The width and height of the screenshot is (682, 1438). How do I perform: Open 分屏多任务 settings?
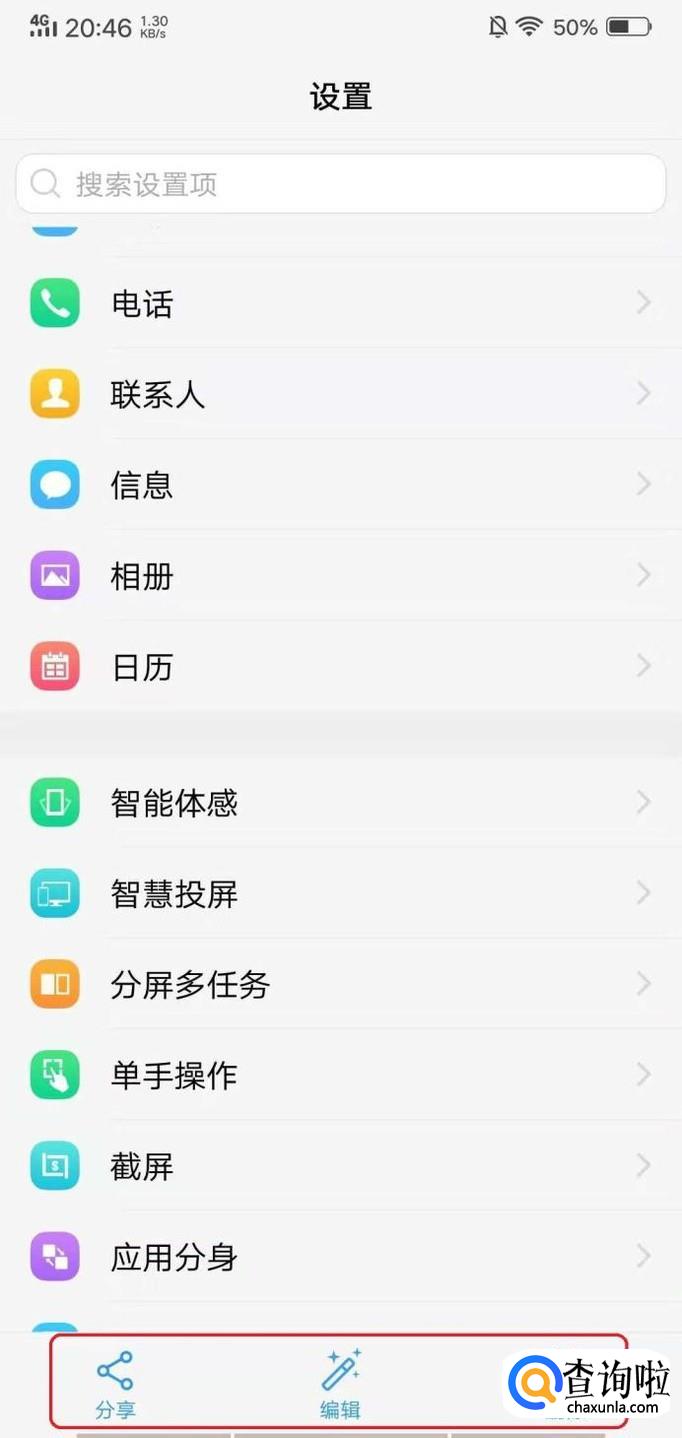click(340, 985)
